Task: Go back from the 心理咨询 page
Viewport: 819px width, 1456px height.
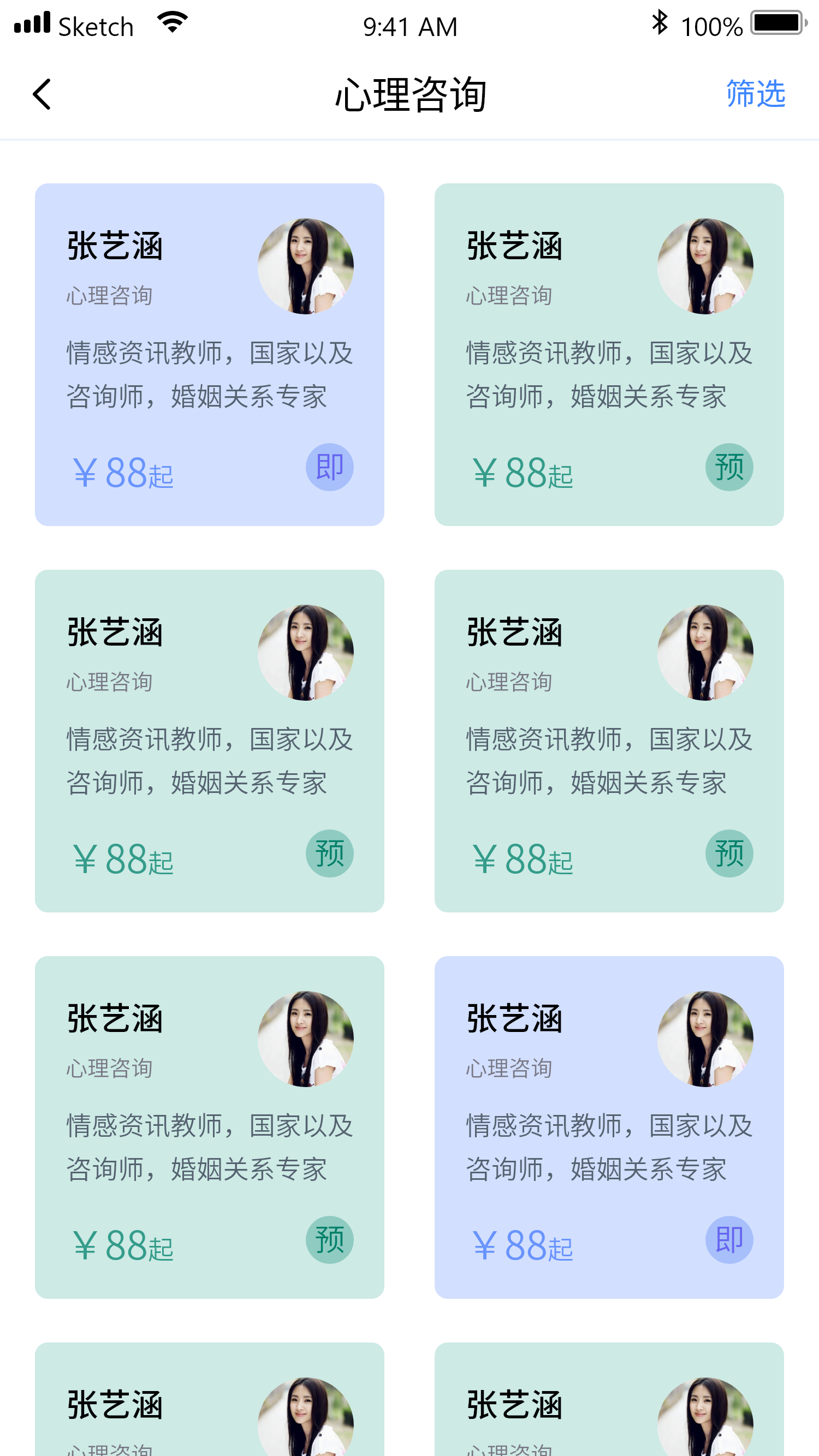Action: [42, 94]
